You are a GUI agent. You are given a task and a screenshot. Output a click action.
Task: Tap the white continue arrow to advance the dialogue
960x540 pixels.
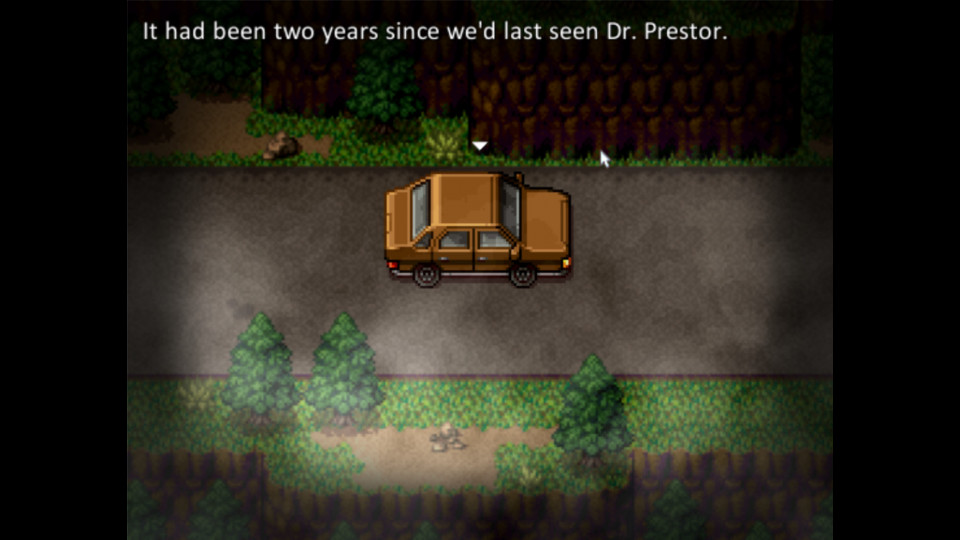[480, 146]
